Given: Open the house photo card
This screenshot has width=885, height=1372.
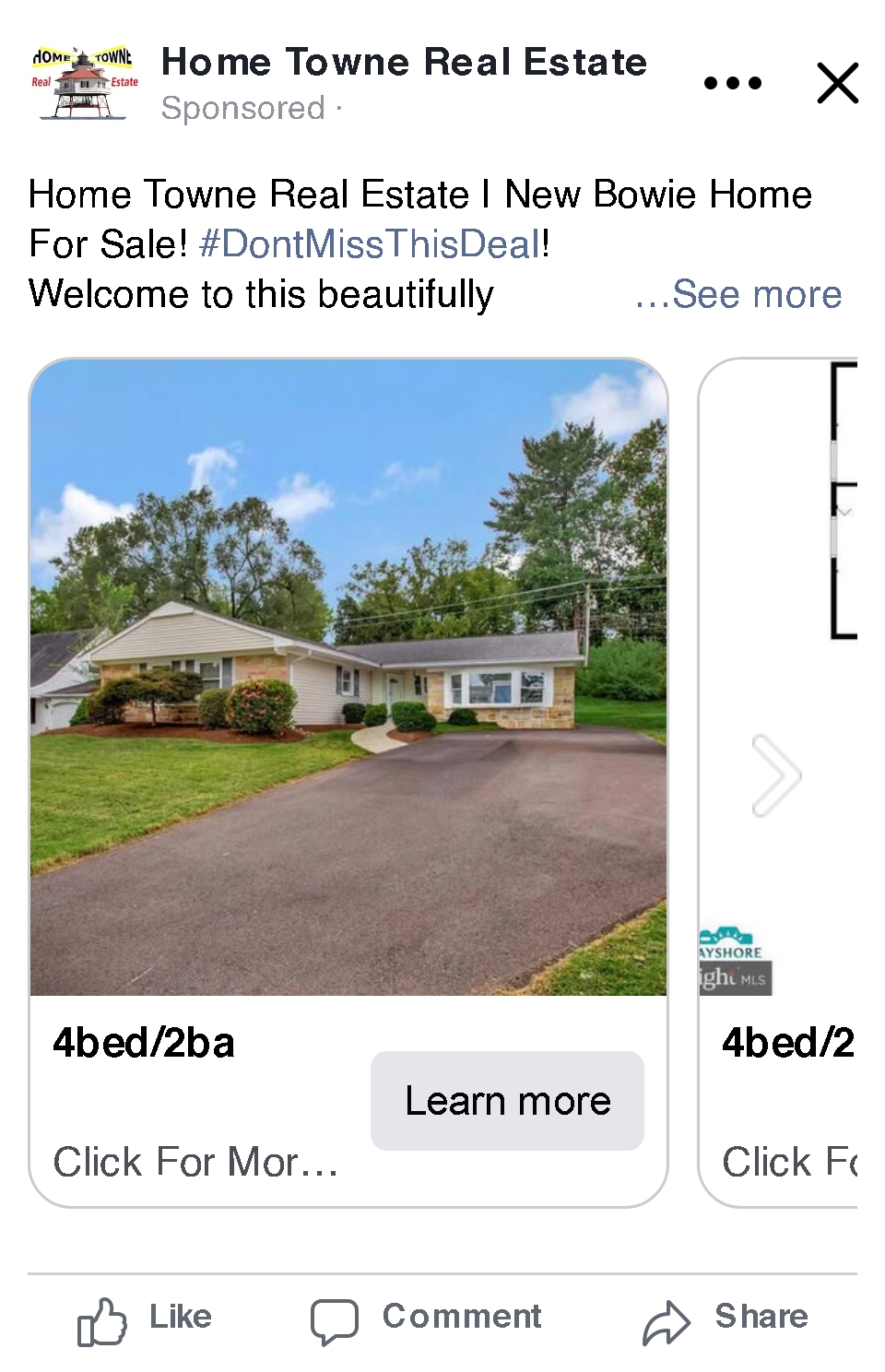Looking at the screenshot, I should coord(348,678).
